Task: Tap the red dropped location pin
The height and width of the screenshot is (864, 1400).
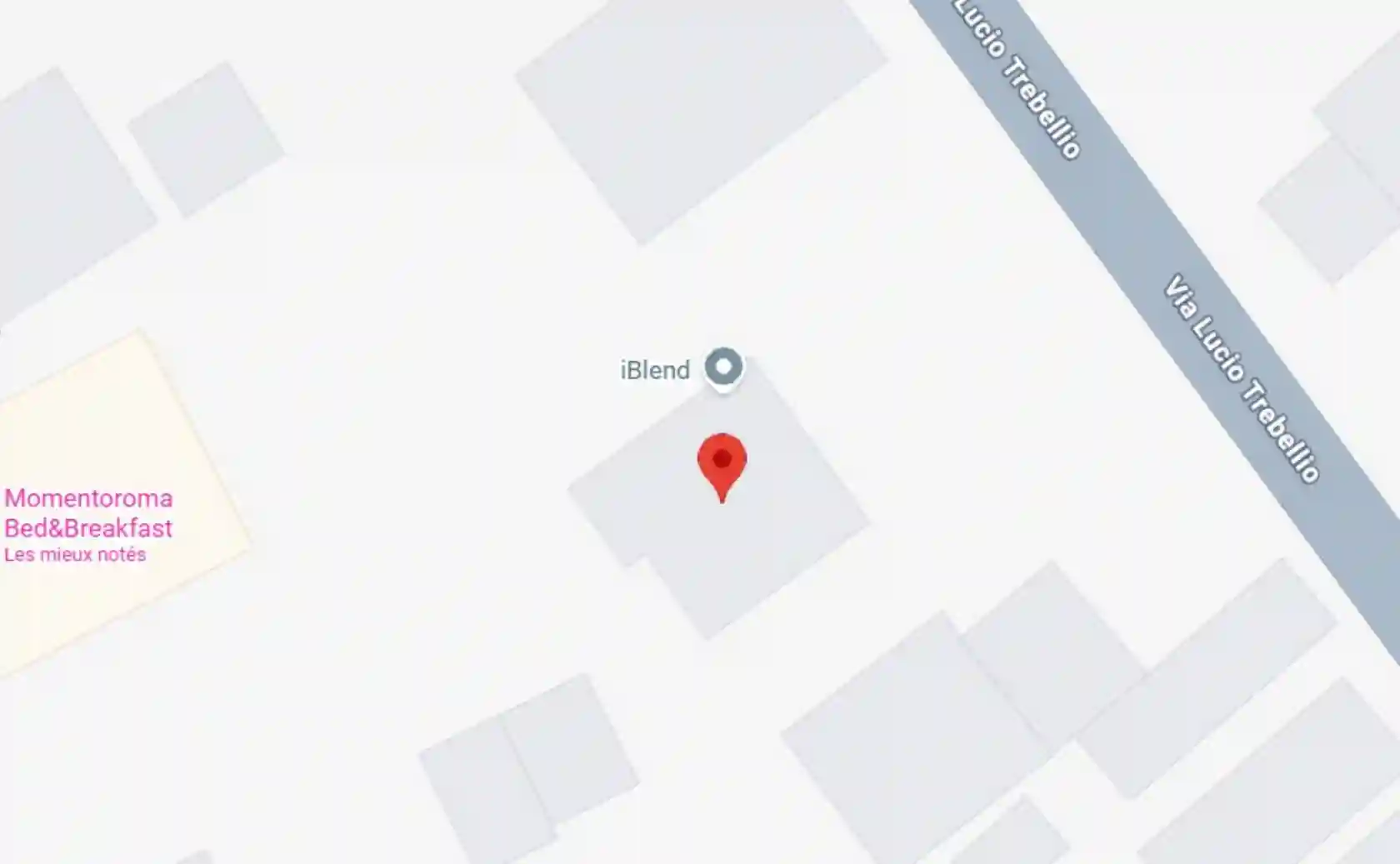Action: [x=722, y=462]
